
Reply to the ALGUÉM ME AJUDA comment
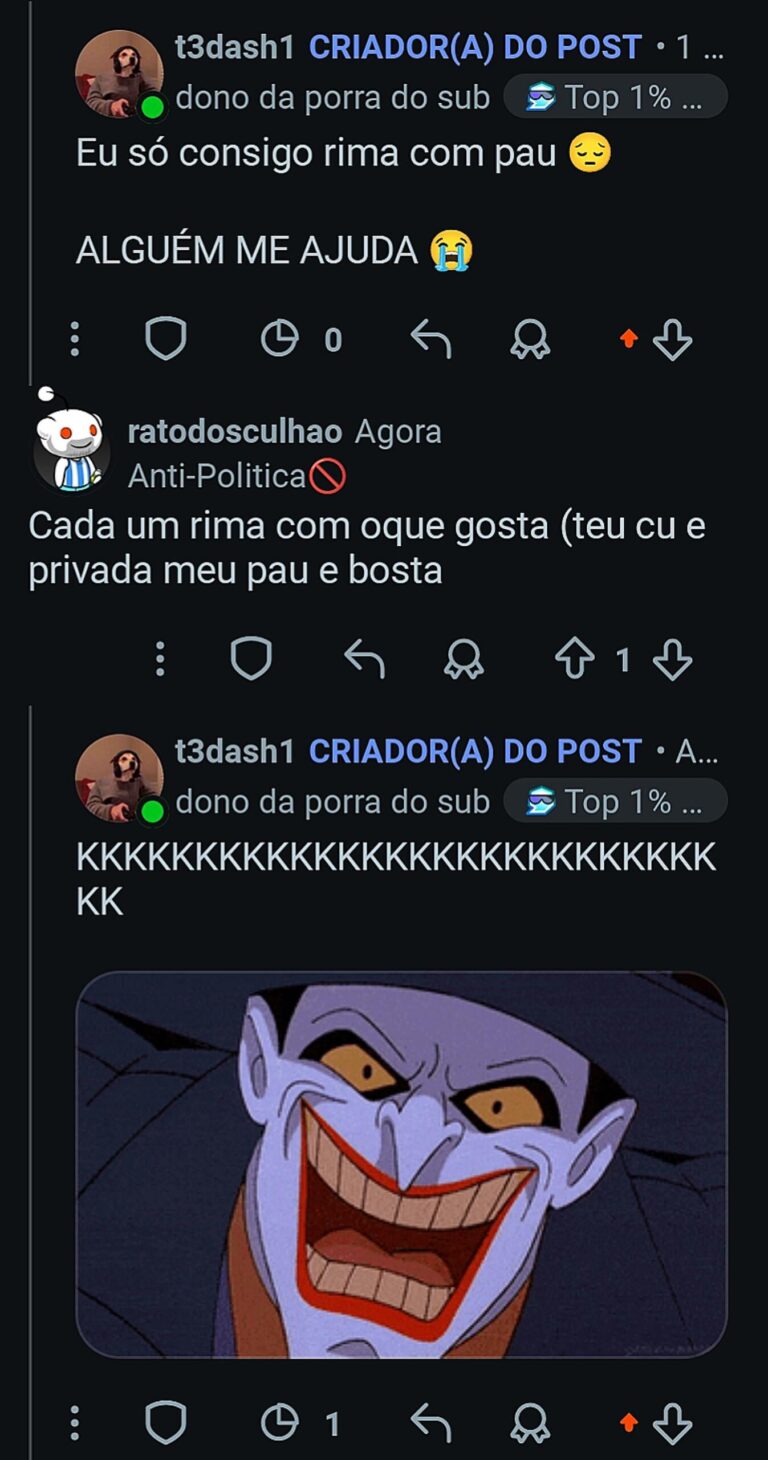(431, 340)
